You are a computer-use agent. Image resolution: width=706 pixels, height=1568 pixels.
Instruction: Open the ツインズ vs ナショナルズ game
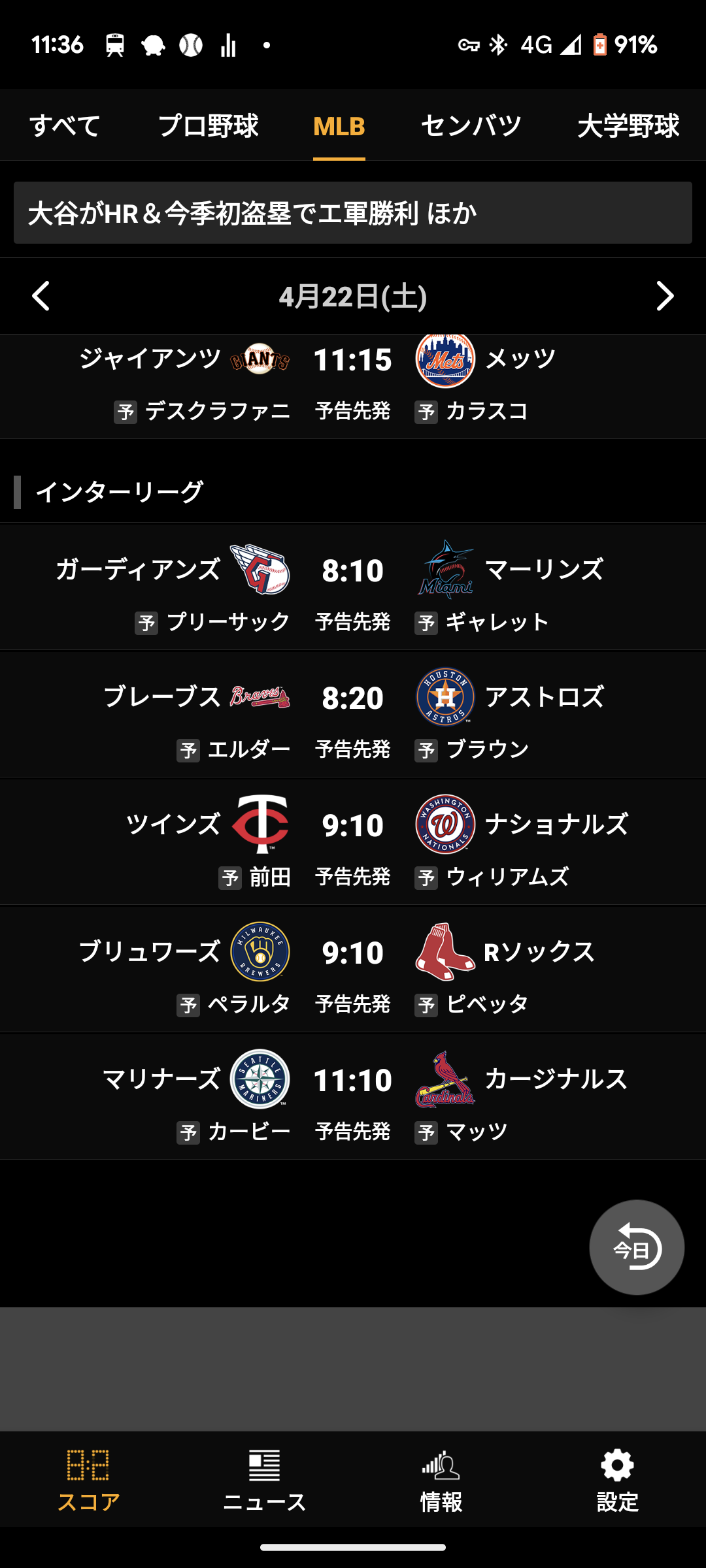pyautogui.click(x=353, y=841)
